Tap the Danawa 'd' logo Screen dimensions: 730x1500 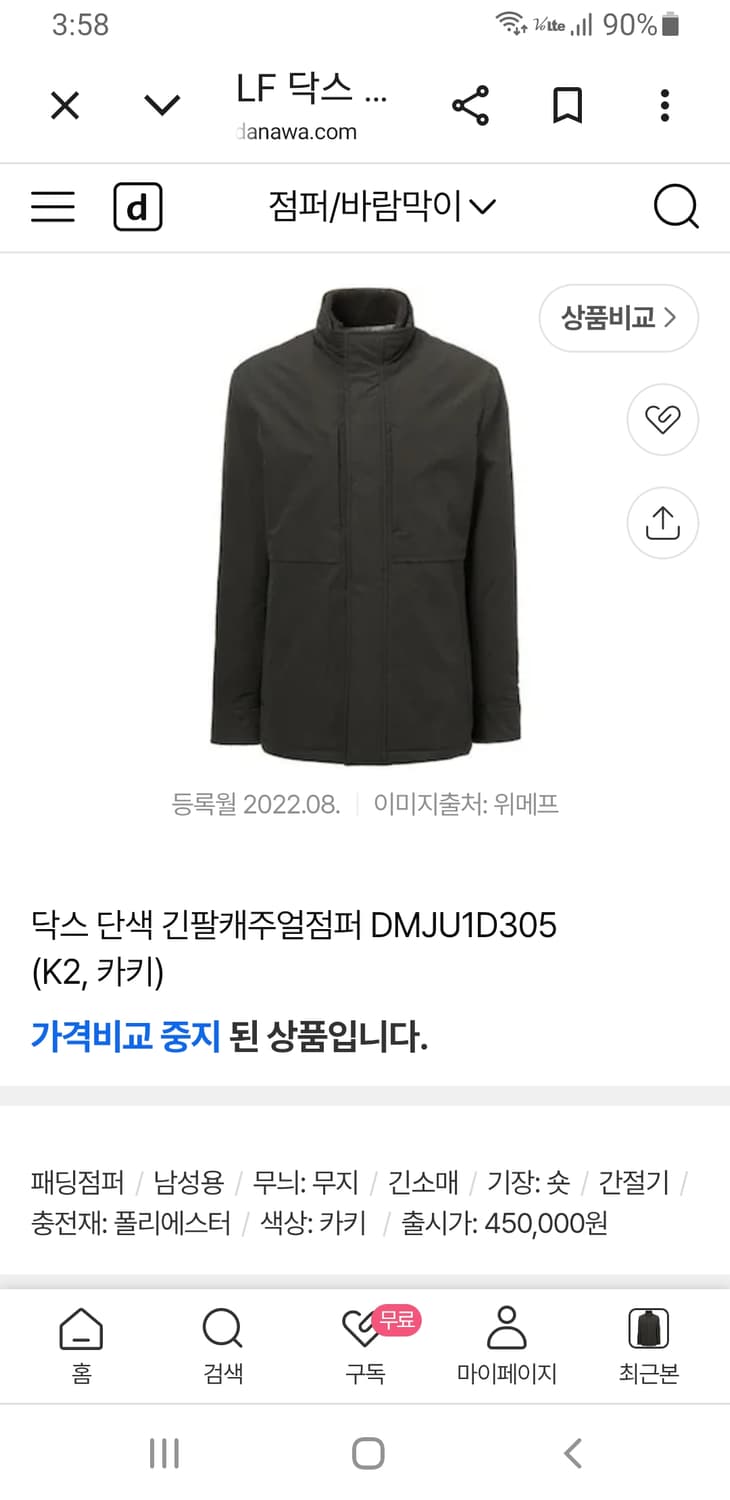coord(137,207)
